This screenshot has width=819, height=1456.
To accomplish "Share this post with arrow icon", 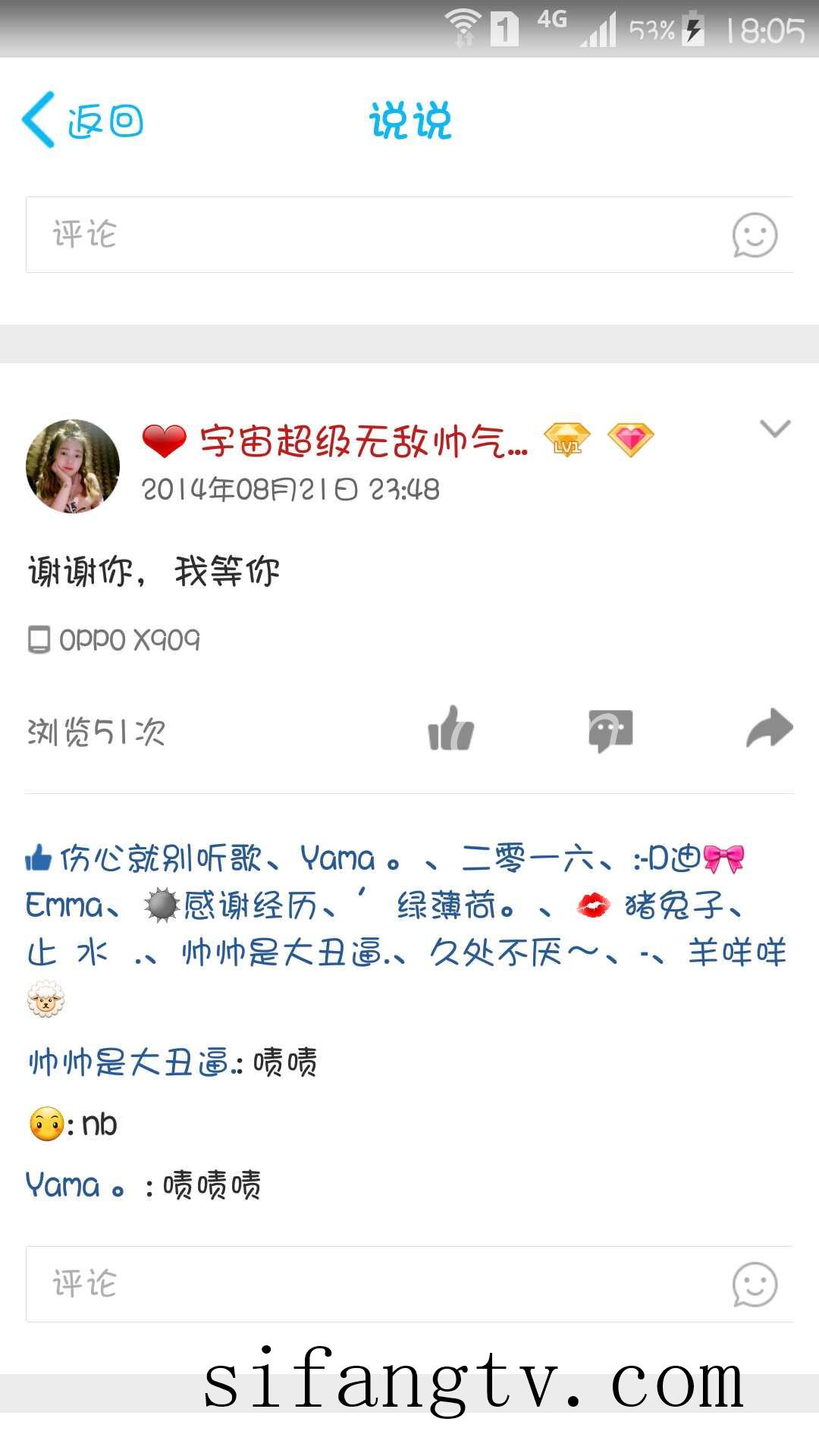I will pos(769,729).
